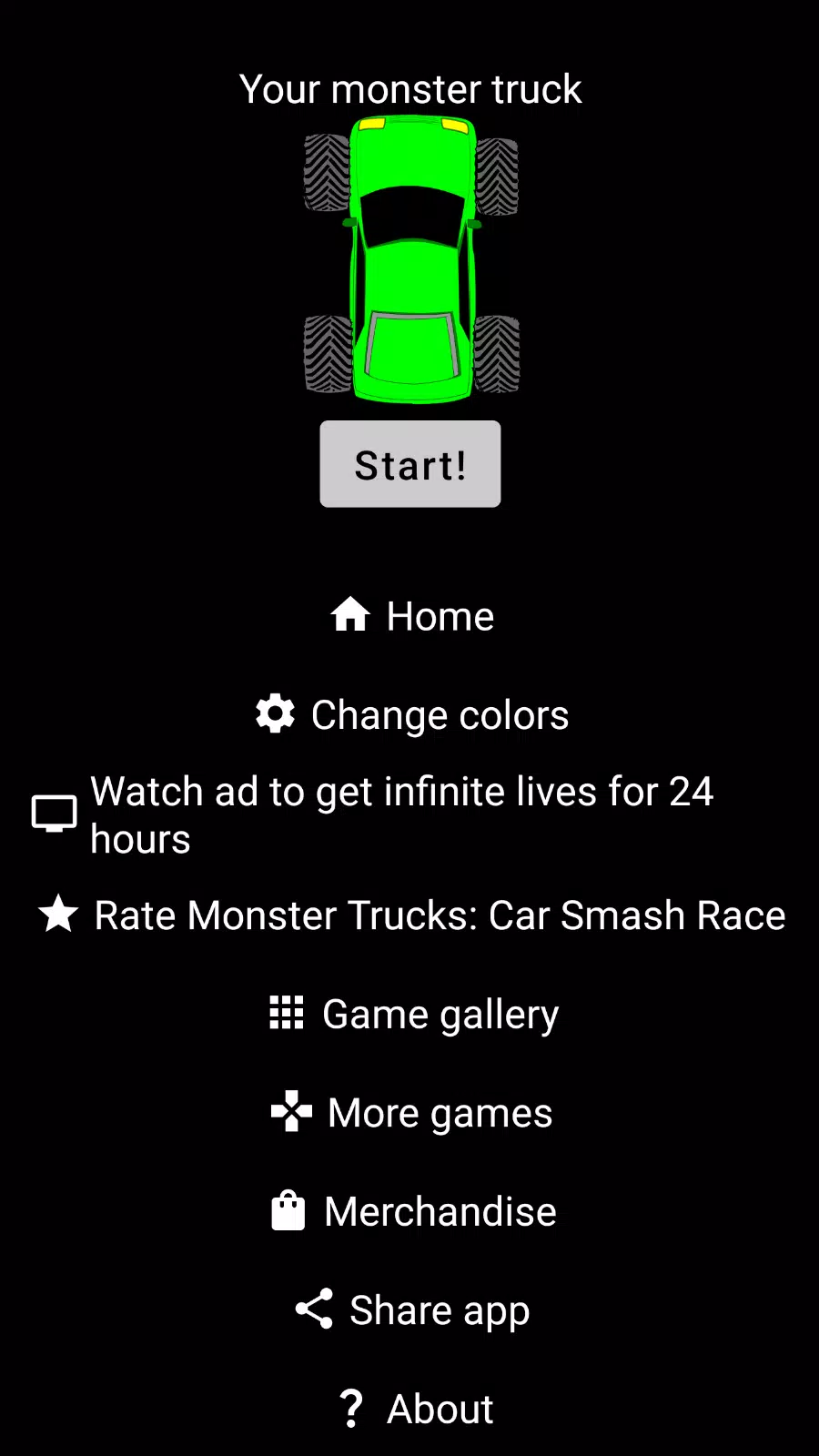This screenshot has height=1456, width=819.
Task: Select More games
Action: (440, 1112)
